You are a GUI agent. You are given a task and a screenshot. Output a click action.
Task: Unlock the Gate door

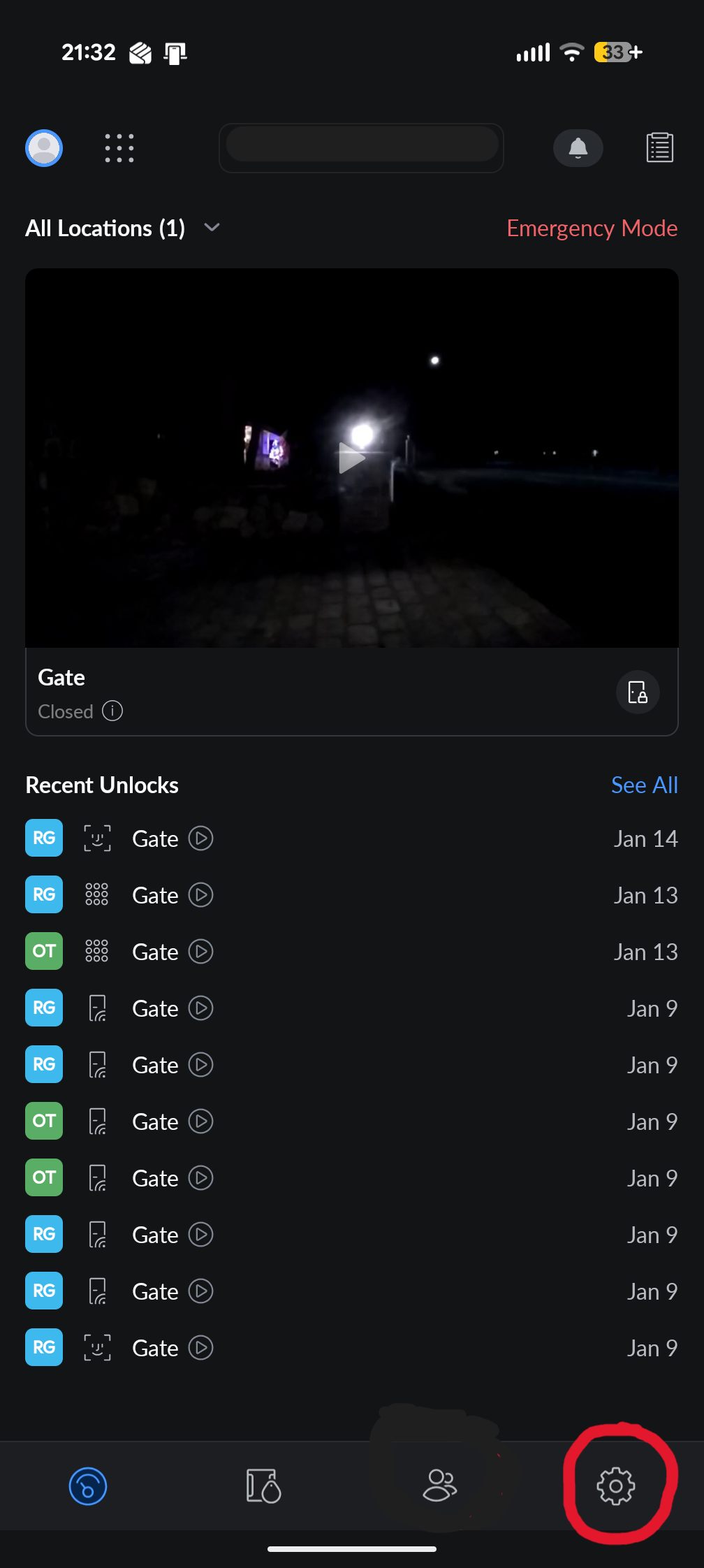[x=637, y=692]
